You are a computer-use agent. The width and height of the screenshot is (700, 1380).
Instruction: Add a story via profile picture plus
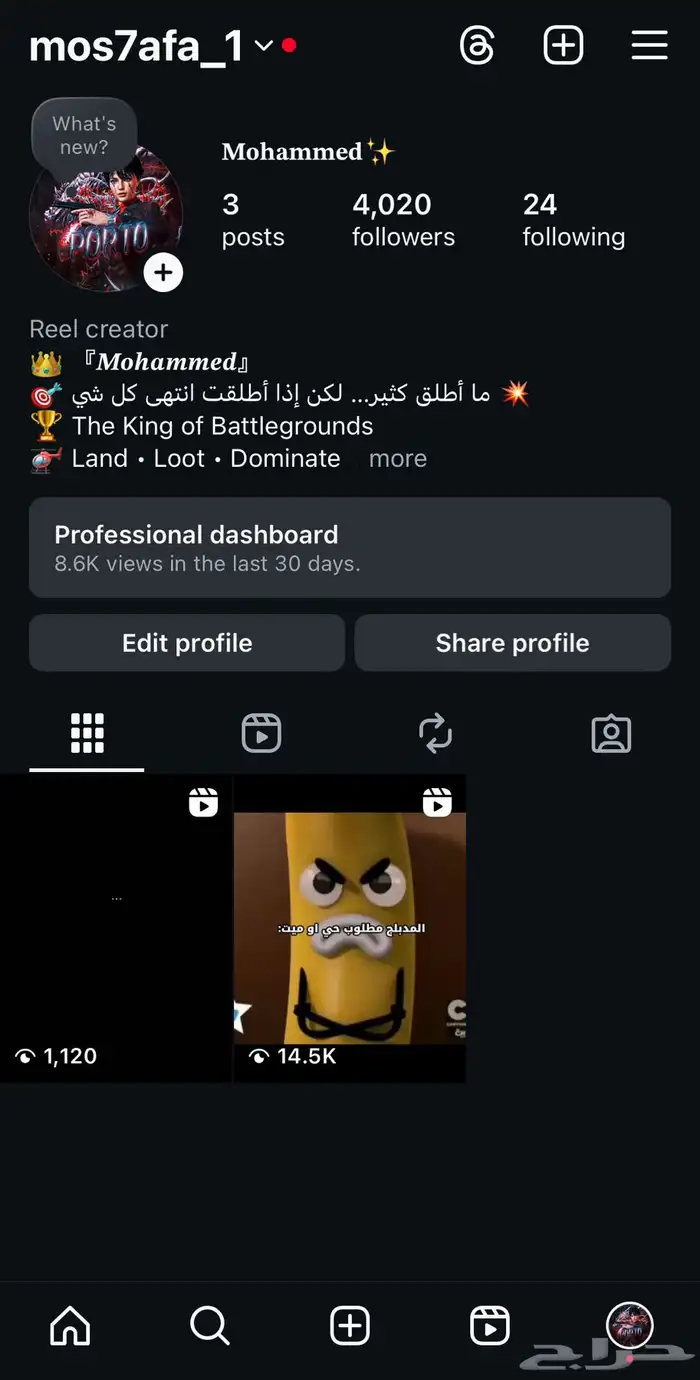click(163, 272)
